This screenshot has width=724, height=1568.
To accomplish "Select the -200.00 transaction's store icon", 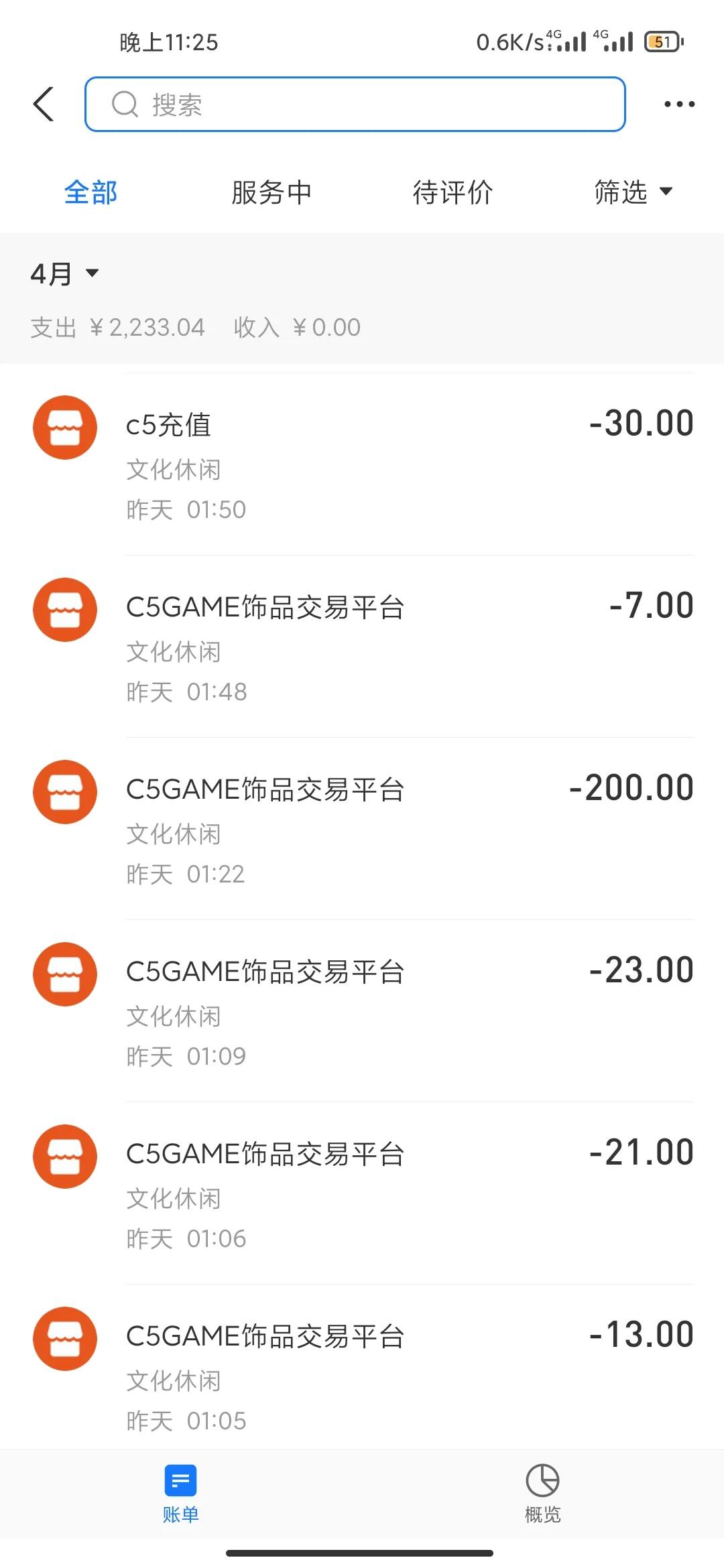I will tap(64, 791).
